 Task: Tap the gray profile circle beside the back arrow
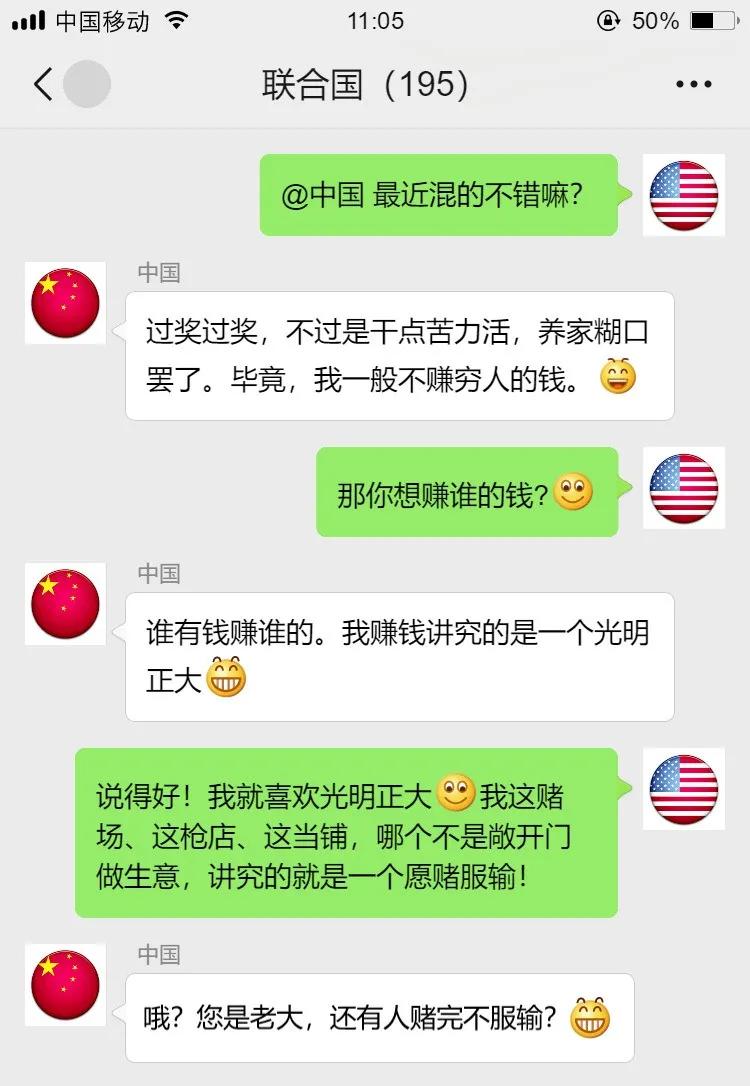pos(87,85)
